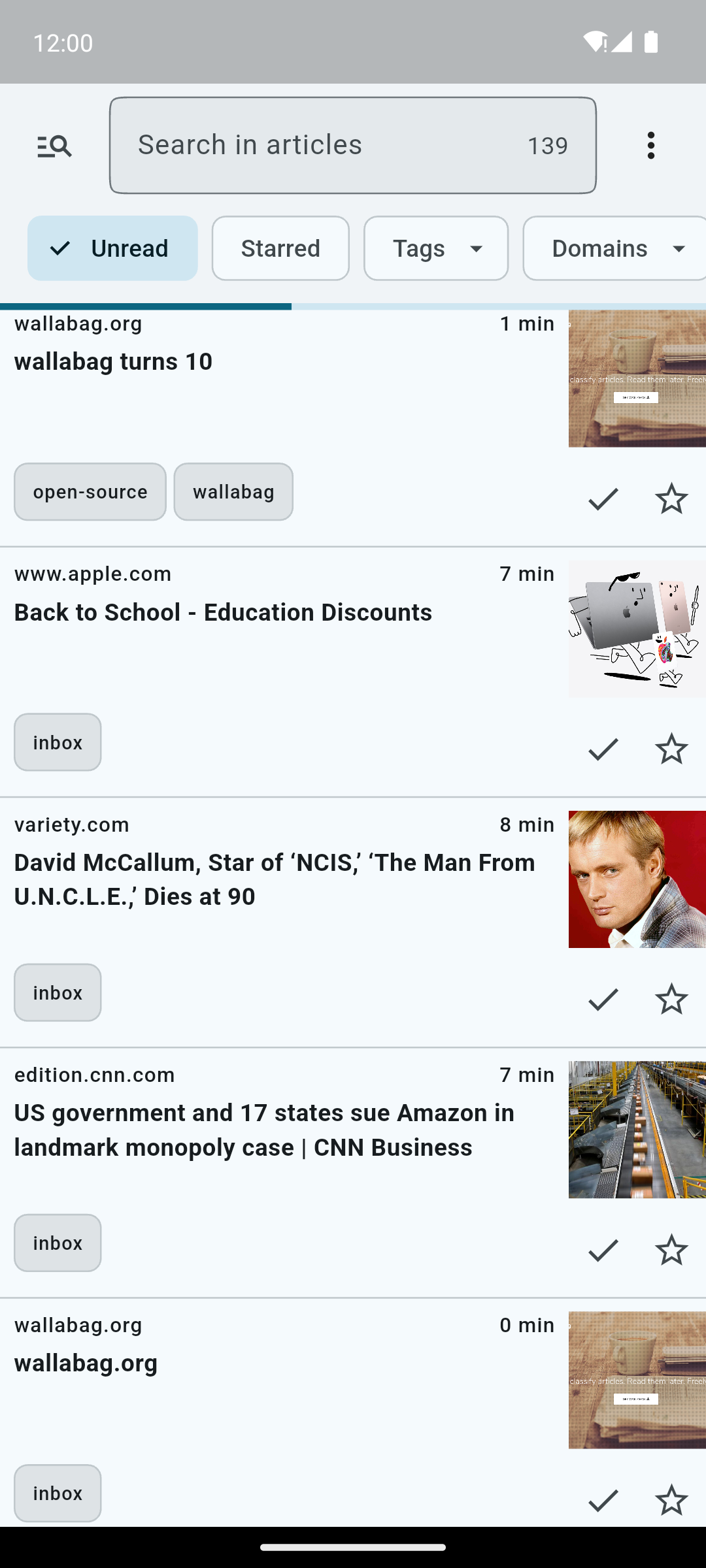Mark 'wallabag turns 10' as read
This screenshot has width=706, height=1568.
[x=603, y=499]
